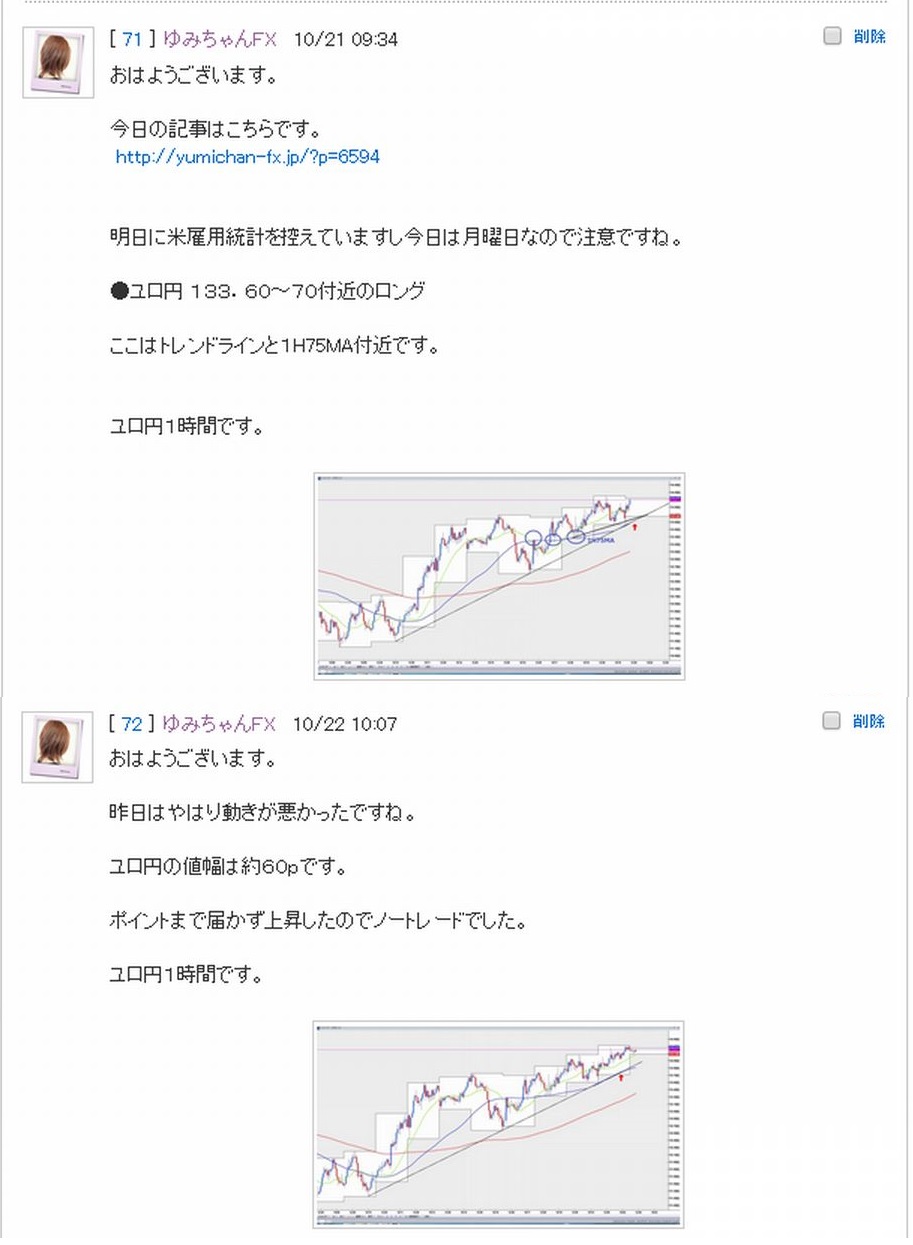
Task: Open ゆみちゃんFX's profile from post 71
Action: (x=219, y=39)
